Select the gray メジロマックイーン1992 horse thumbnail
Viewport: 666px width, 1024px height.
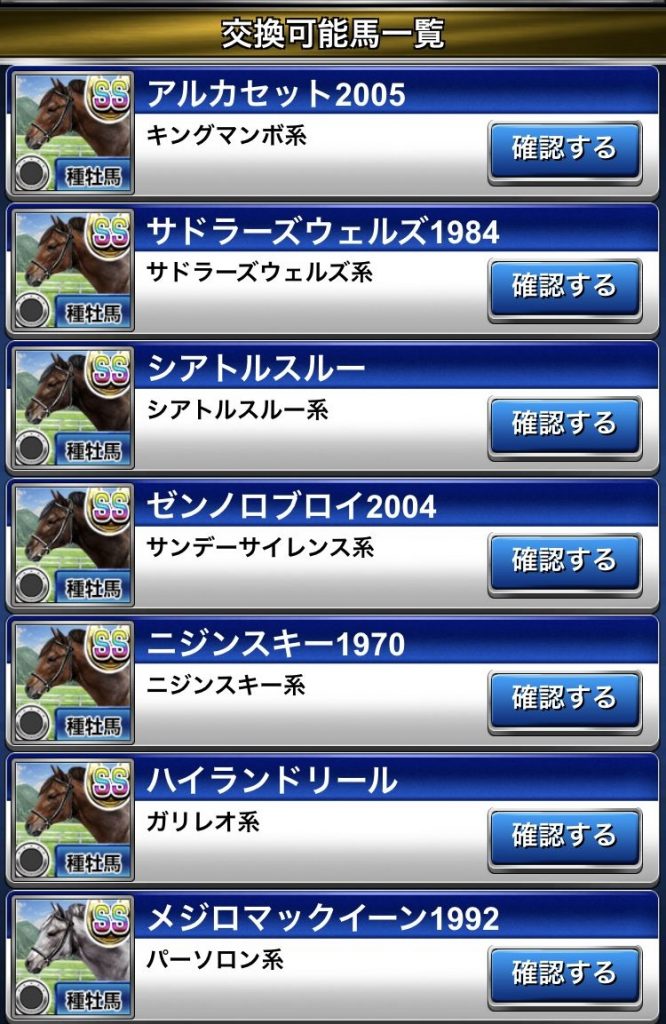coord(73,956)
